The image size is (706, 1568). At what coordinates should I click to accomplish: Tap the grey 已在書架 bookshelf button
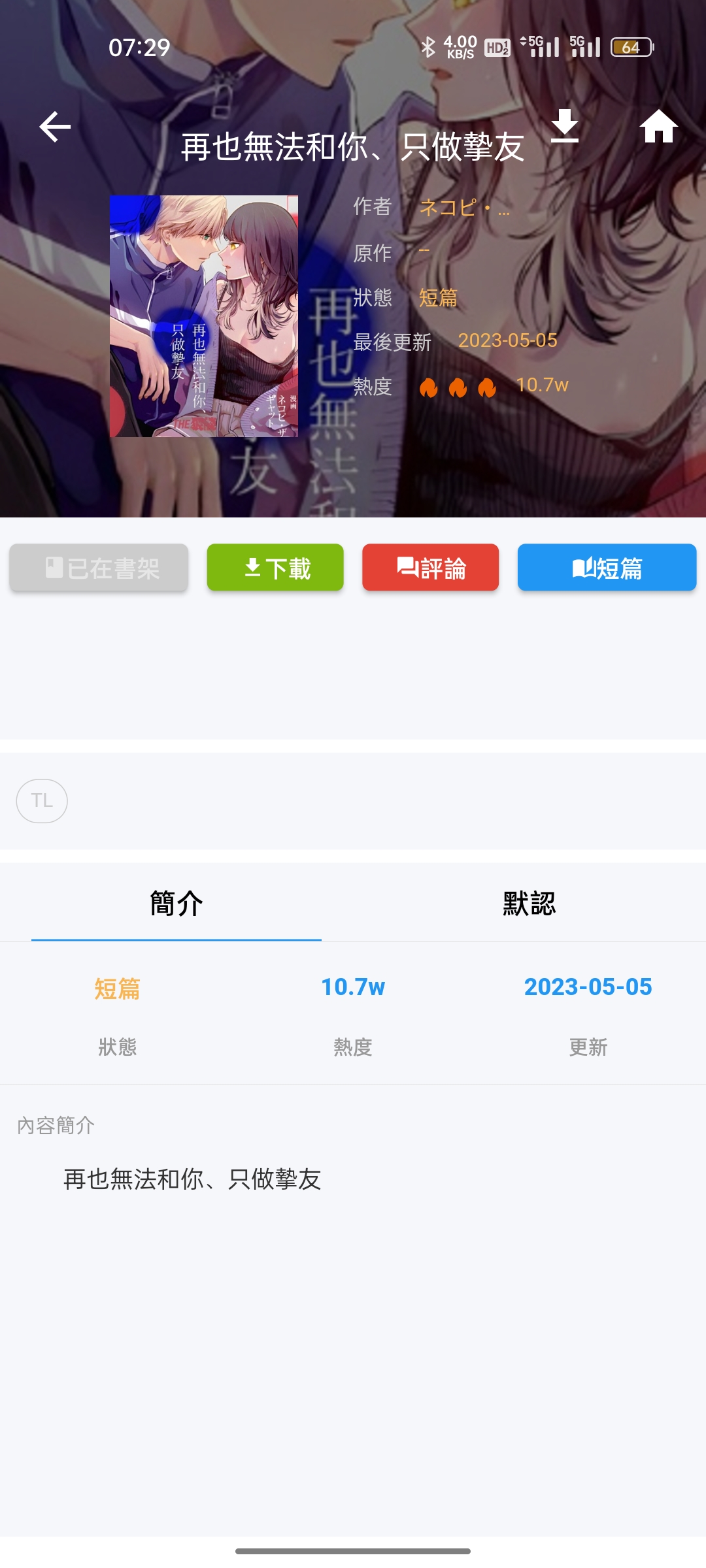(99, 568)
